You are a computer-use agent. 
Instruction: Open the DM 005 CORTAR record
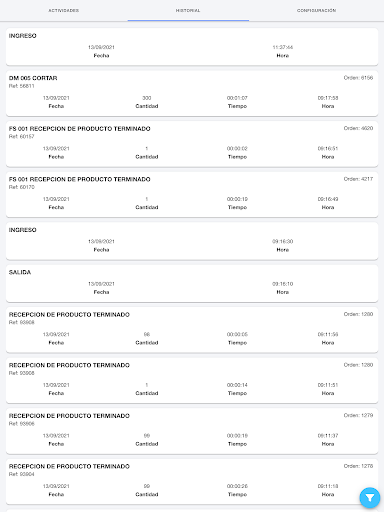coord(192,93)
